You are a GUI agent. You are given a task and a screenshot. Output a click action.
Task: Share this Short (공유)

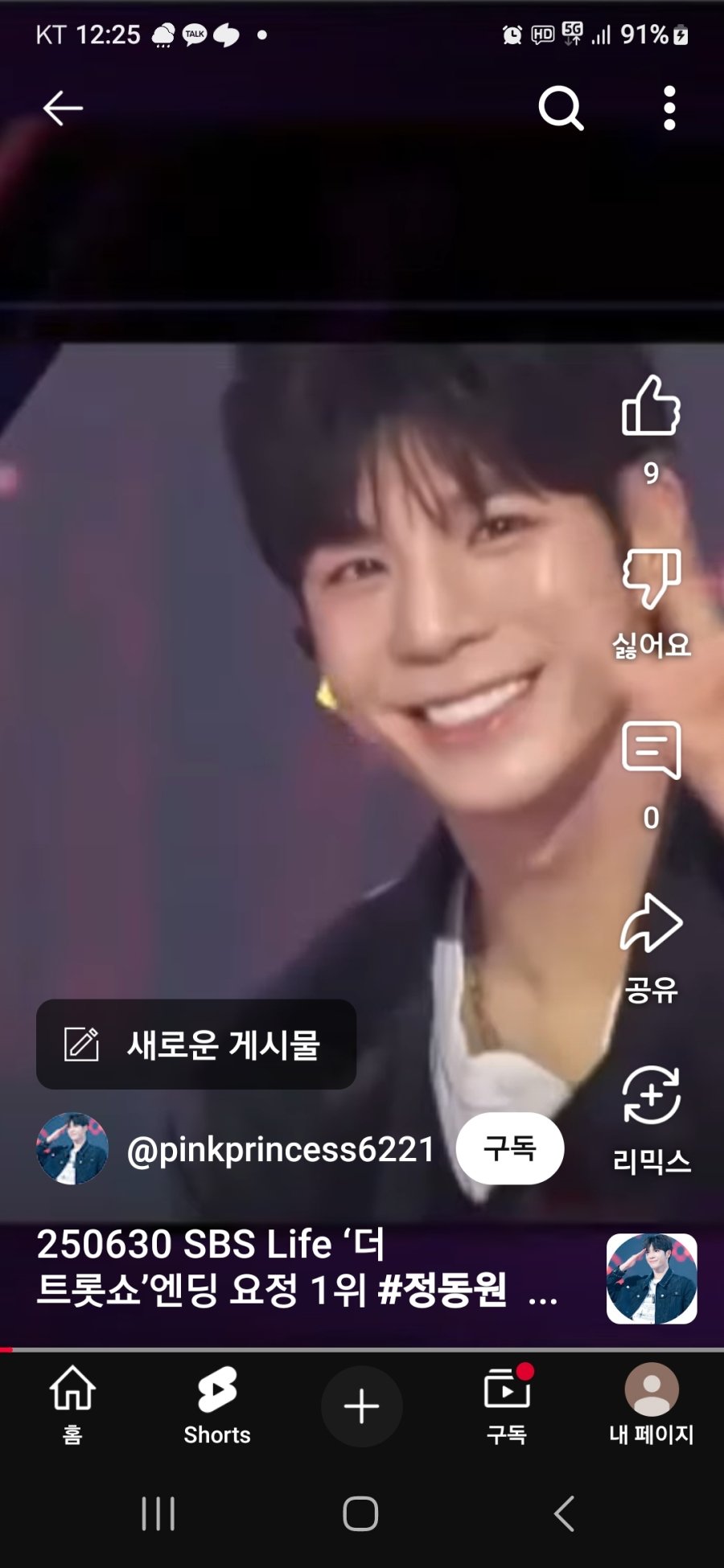651,925
